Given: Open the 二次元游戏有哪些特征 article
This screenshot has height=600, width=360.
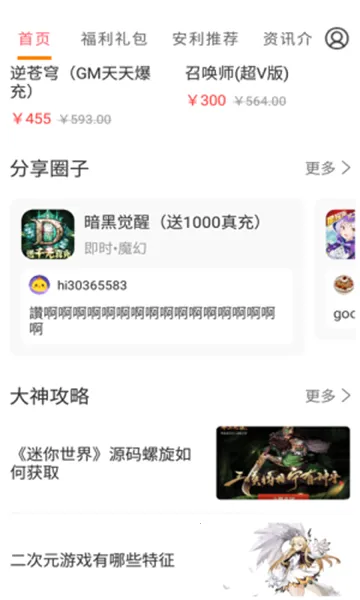Looking at the screenshot, I should (180, 559).
